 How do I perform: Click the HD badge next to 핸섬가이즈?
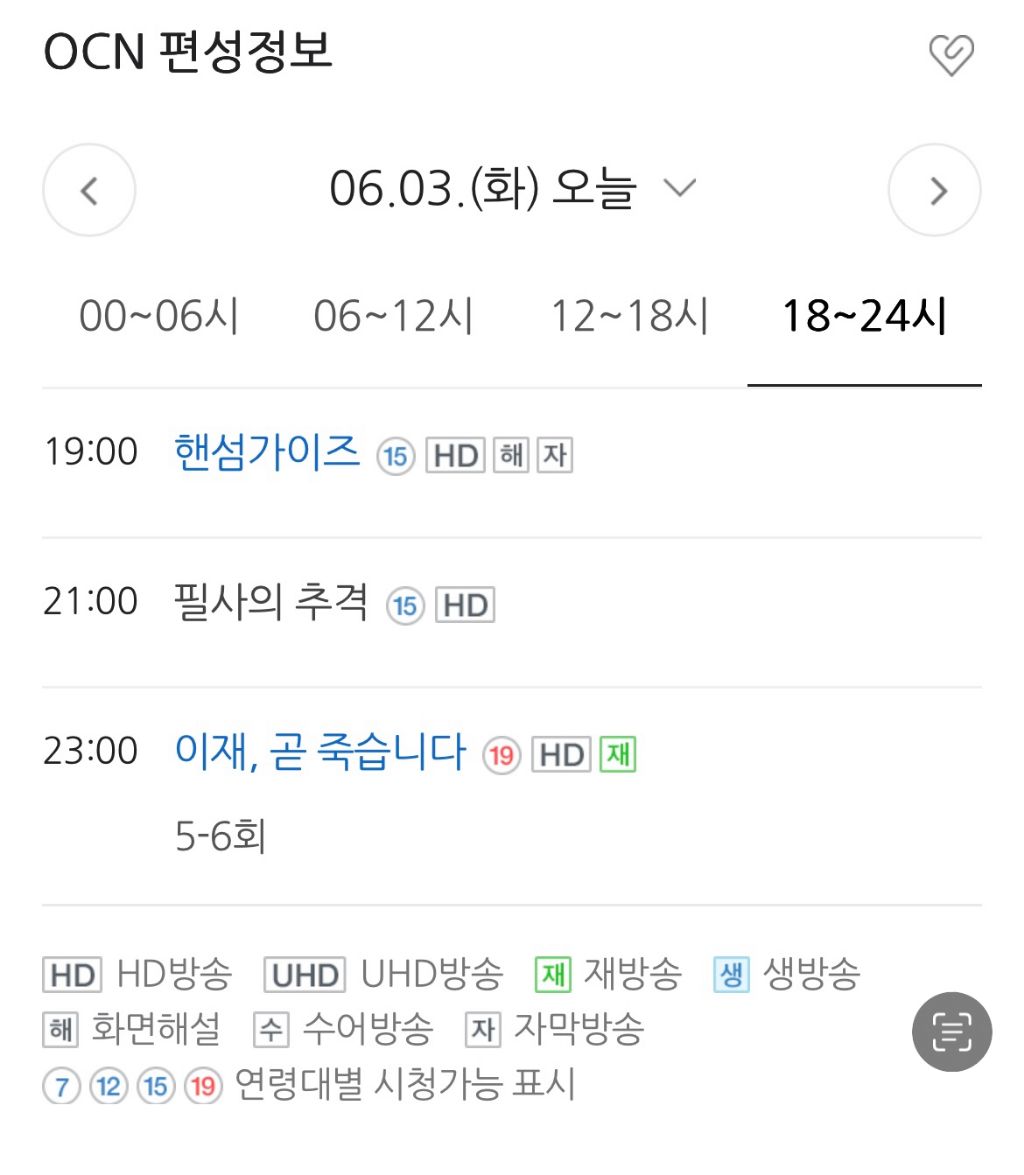455,455
